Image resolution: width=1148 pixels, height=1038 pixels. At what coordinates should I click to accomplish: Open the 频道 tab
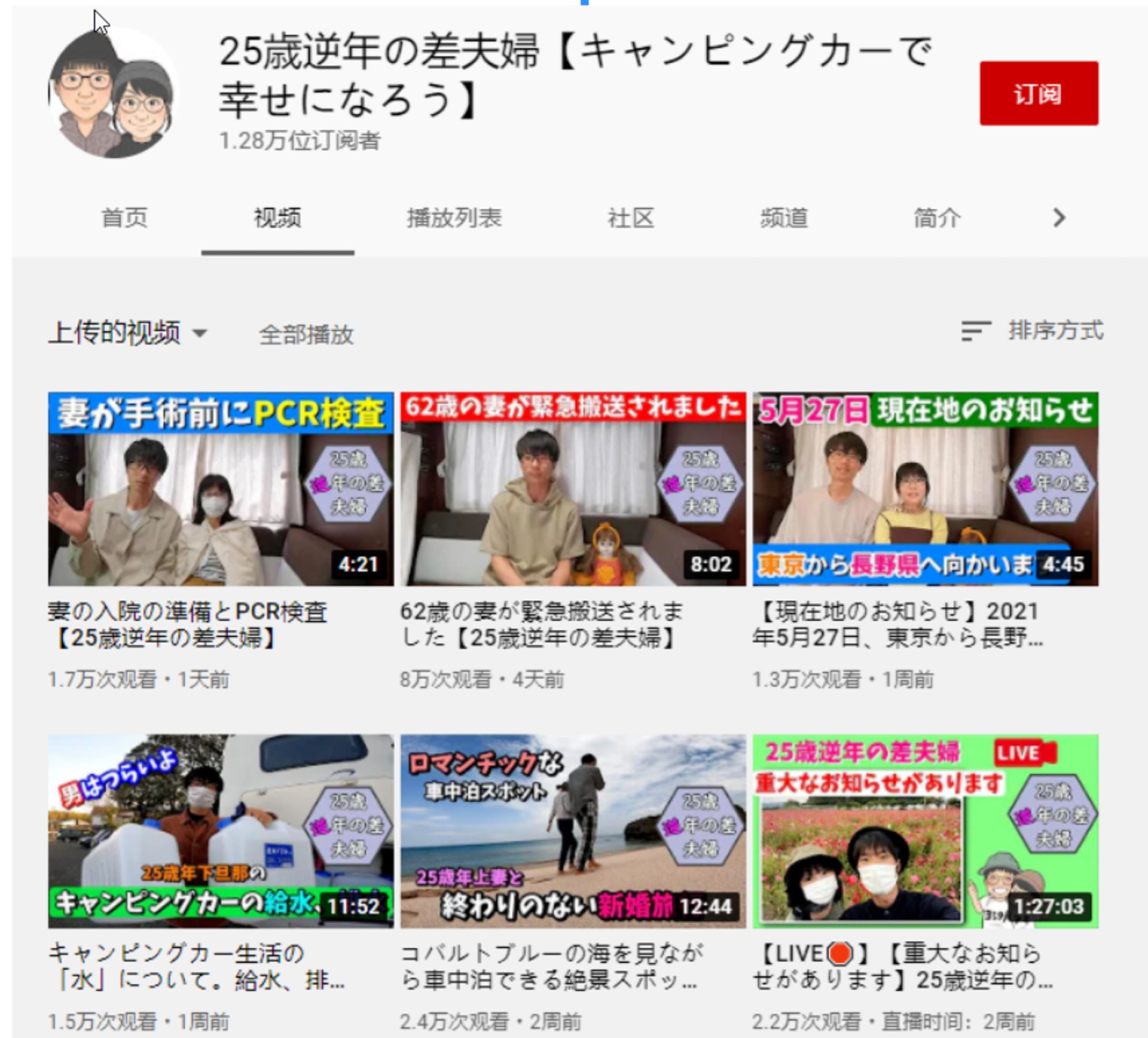[x=783, y=218]
